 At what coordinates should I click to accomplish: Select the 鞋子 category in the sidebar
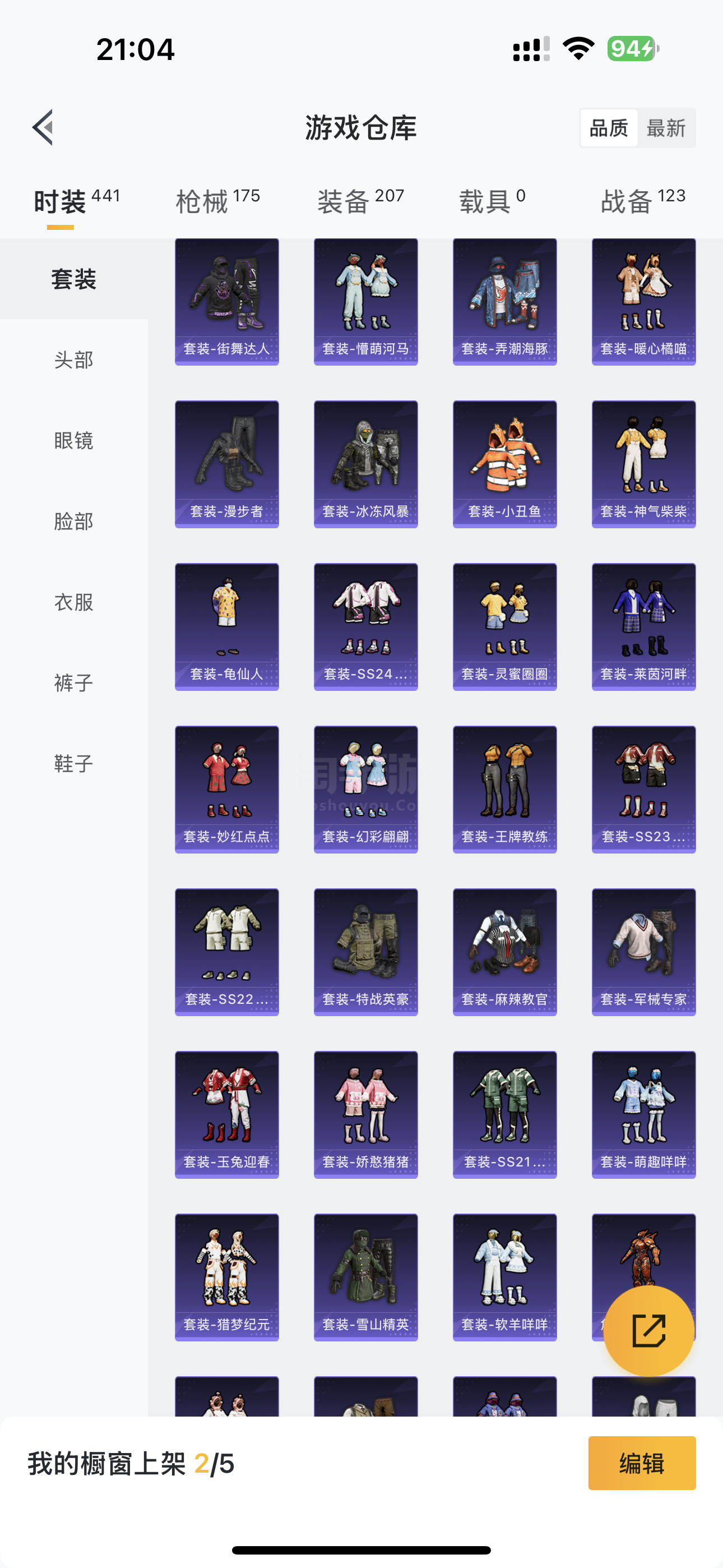[73, 764]
